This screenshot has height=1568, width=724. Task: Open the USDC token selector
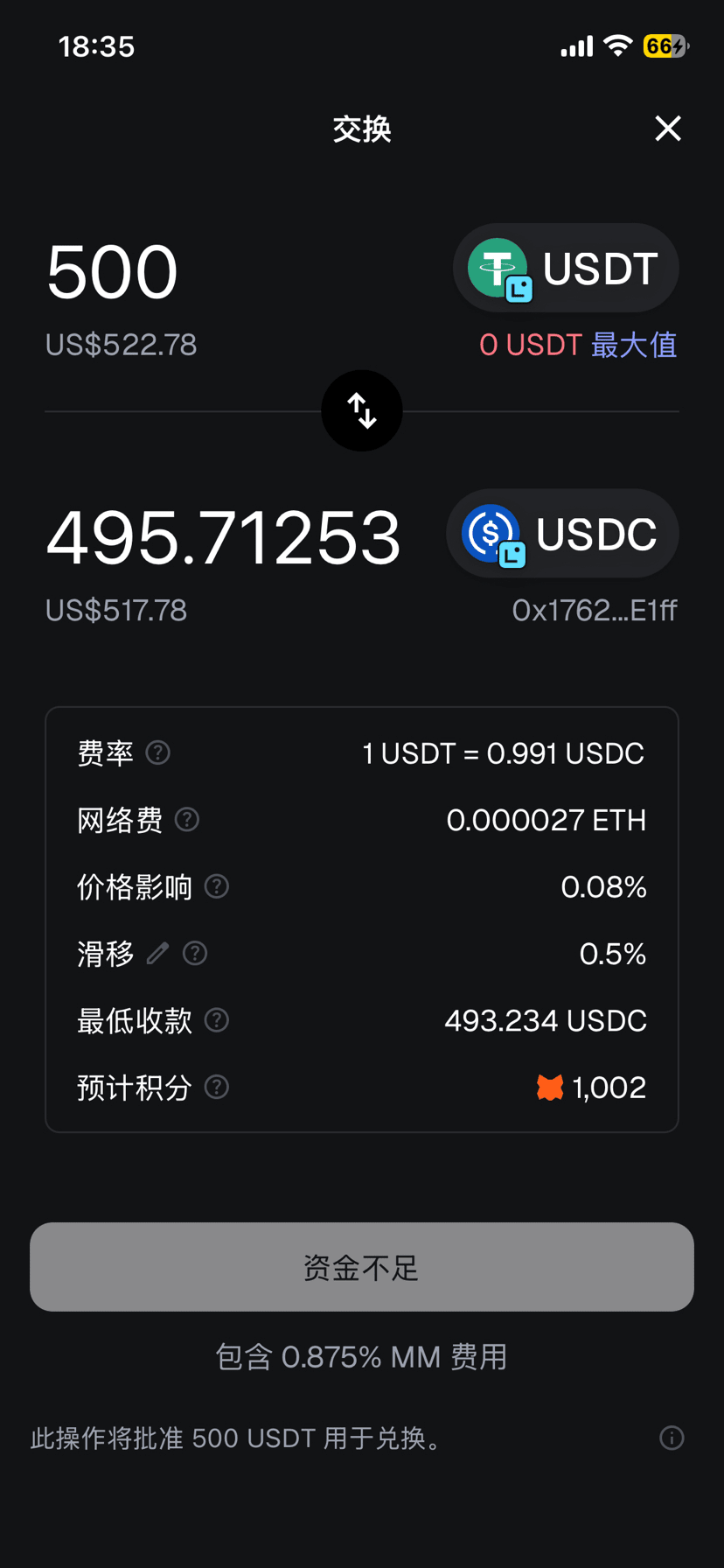(562, 534)
